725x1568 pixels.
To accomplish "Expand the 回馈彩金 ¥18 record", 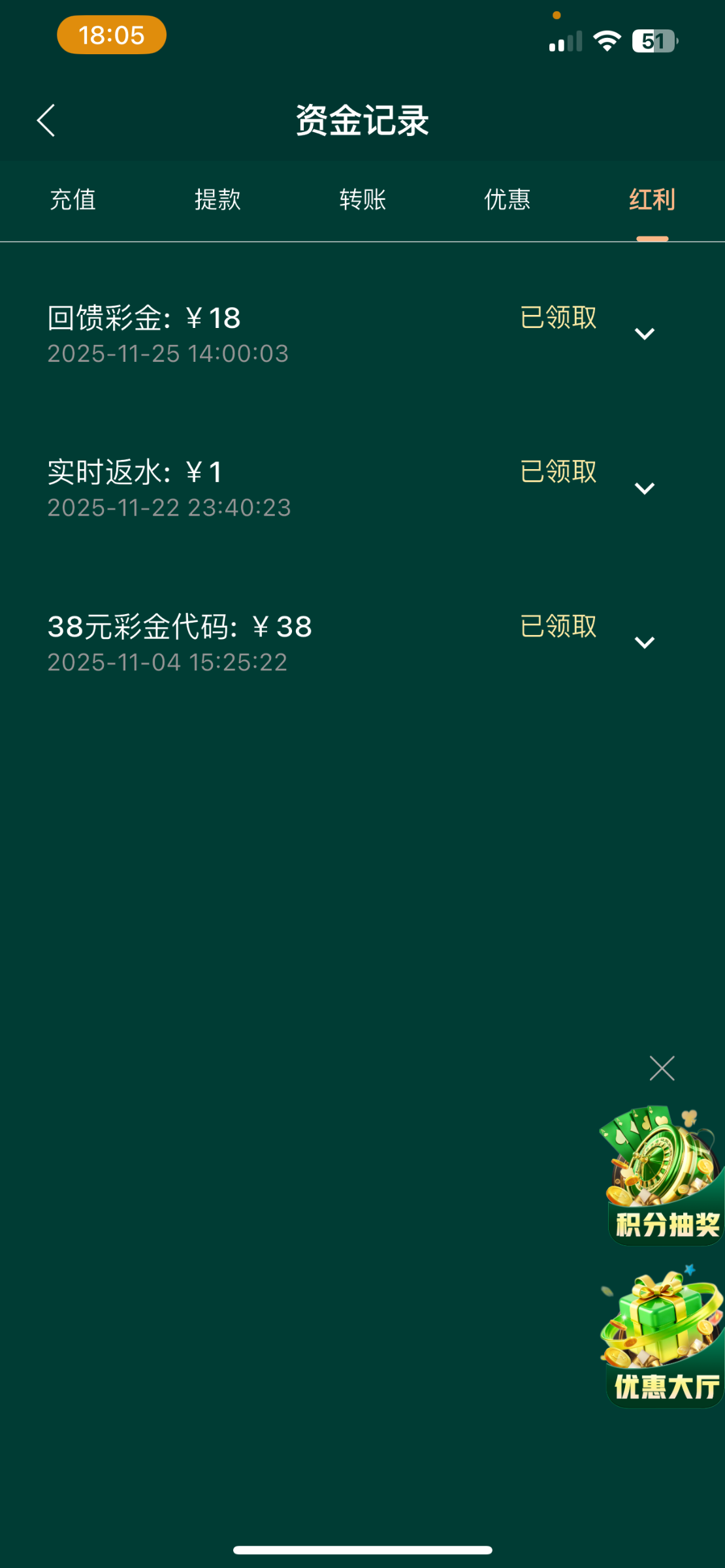I will (x=645, y=334).
